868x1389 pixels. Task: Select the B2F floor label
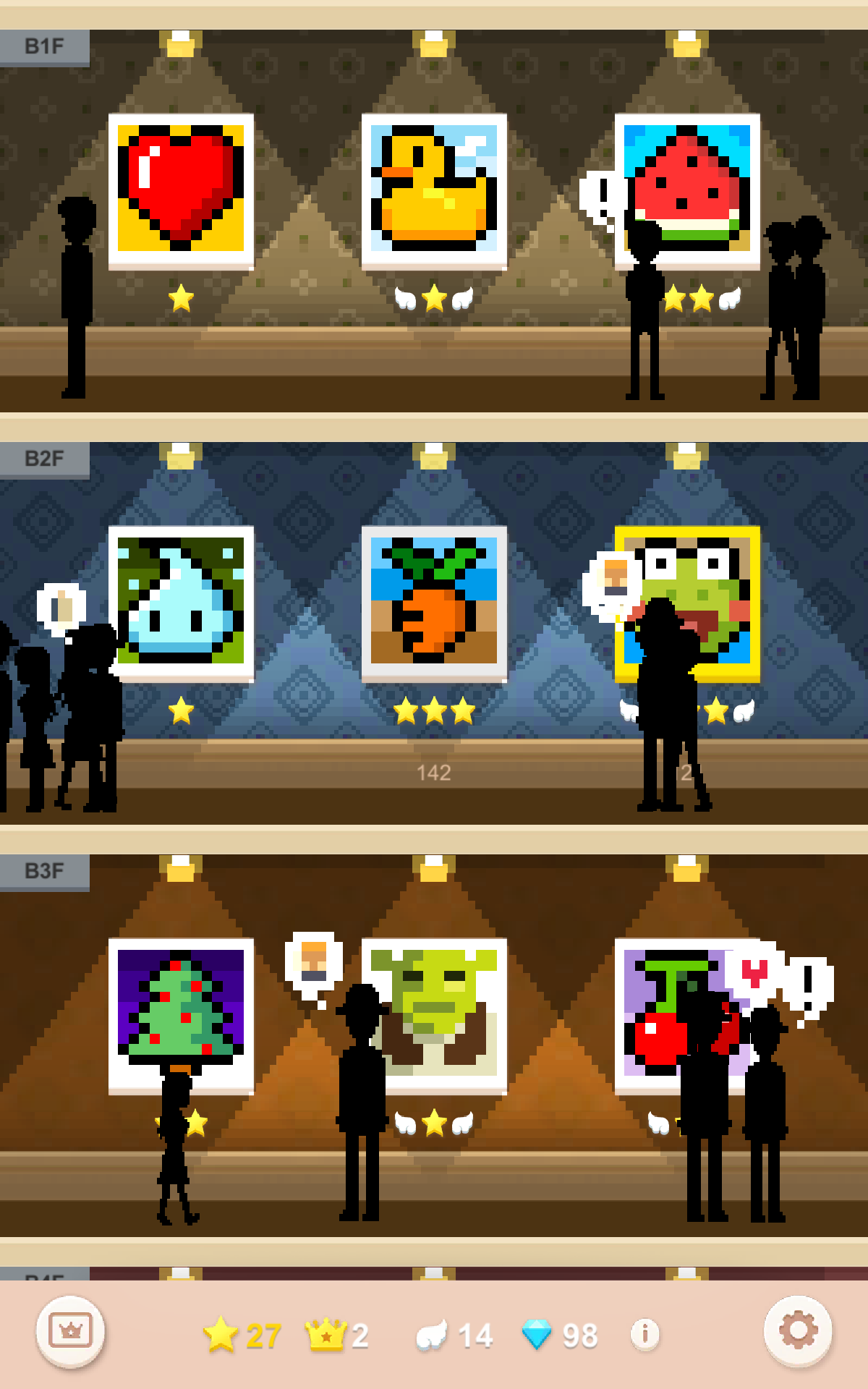[45, 458]
